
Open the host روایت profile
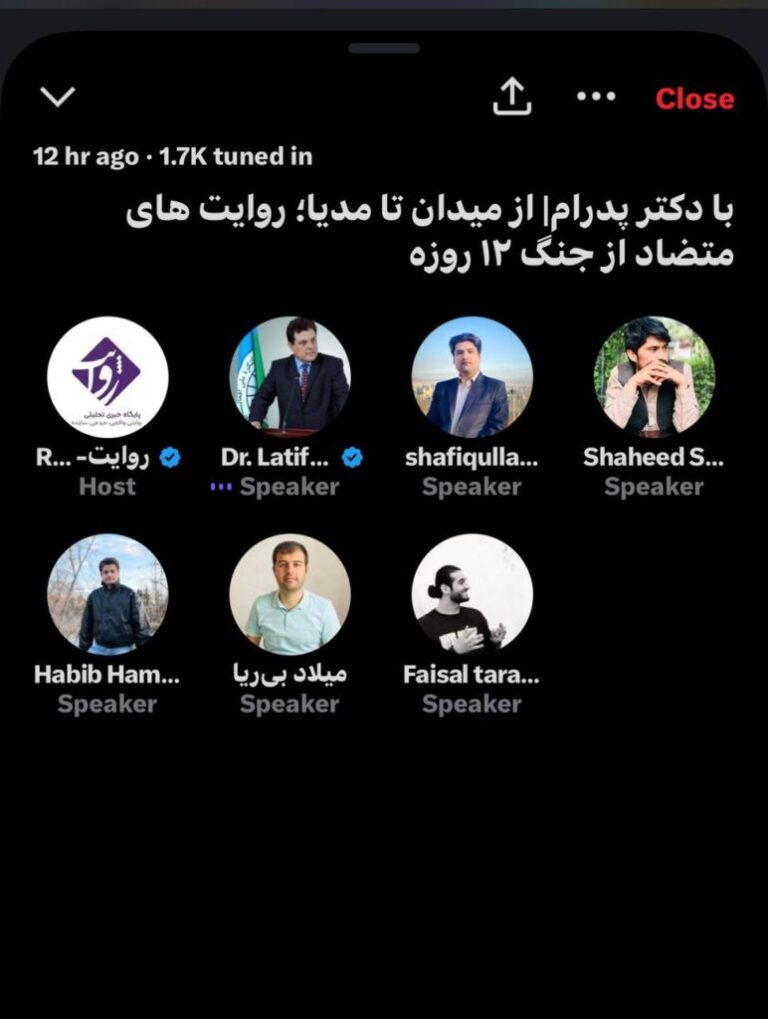click(x=107, y=377)
